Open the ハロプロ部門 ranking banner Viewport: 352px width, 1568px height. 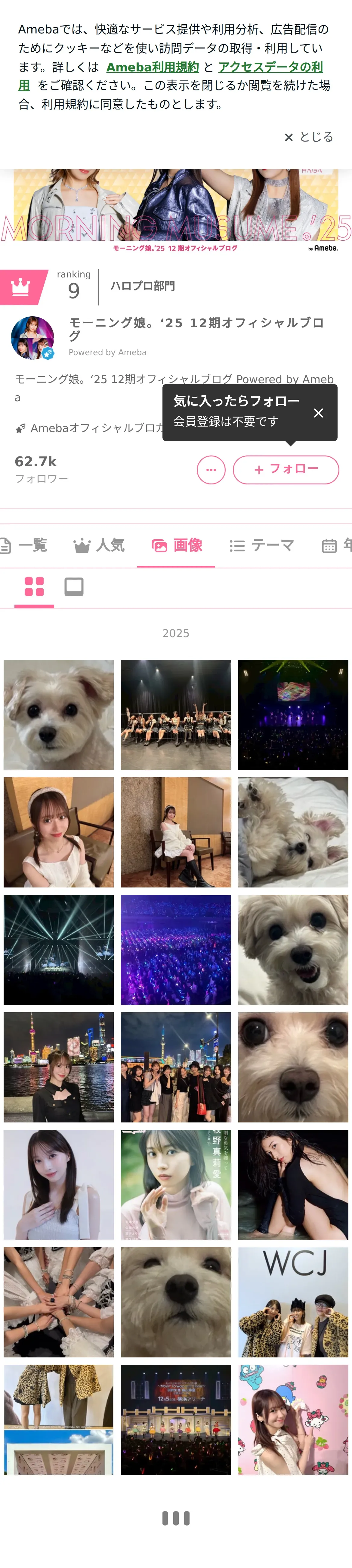[x=142, y=286]
